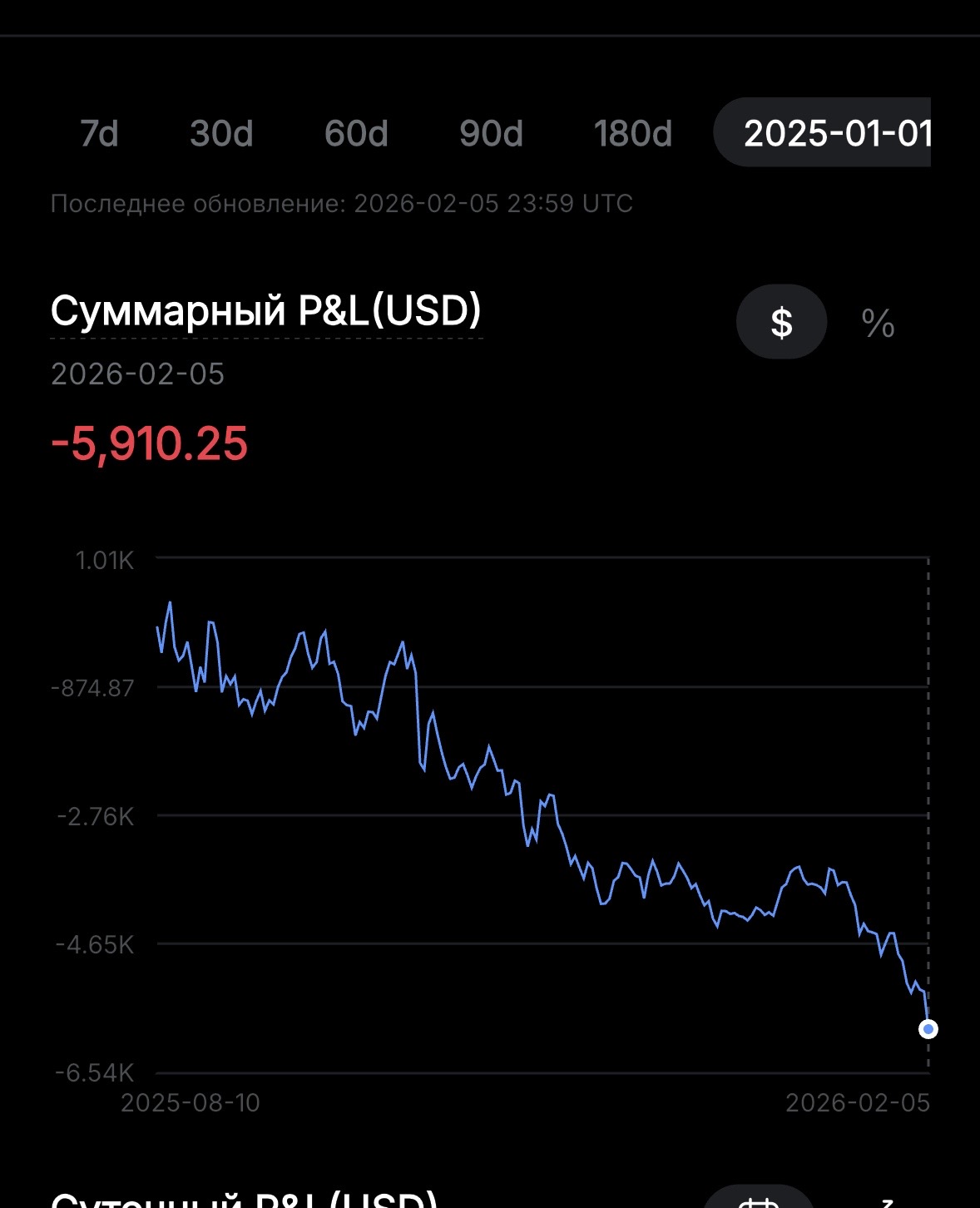Show the 60d P&L range
This screenshot has height=1208, width=980.
point(356,133)
